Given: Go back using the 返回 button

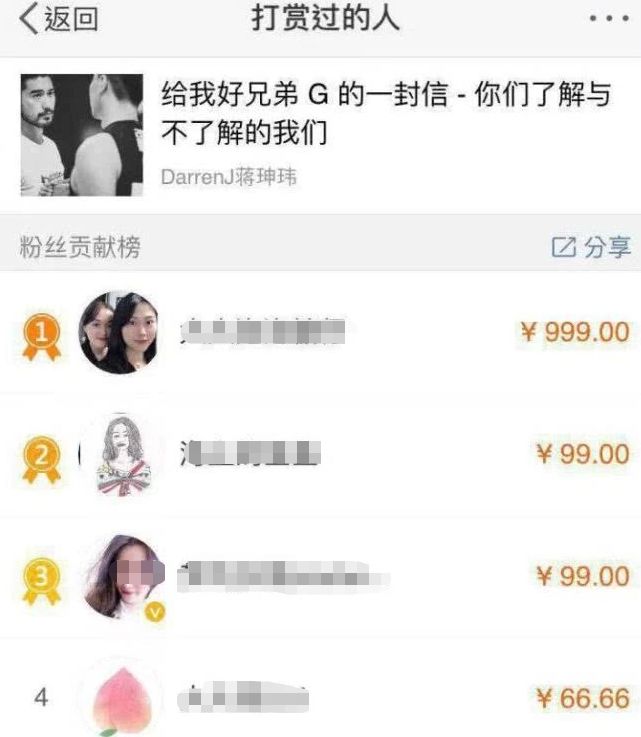Looking at the screenshot, I should (60, 20).
